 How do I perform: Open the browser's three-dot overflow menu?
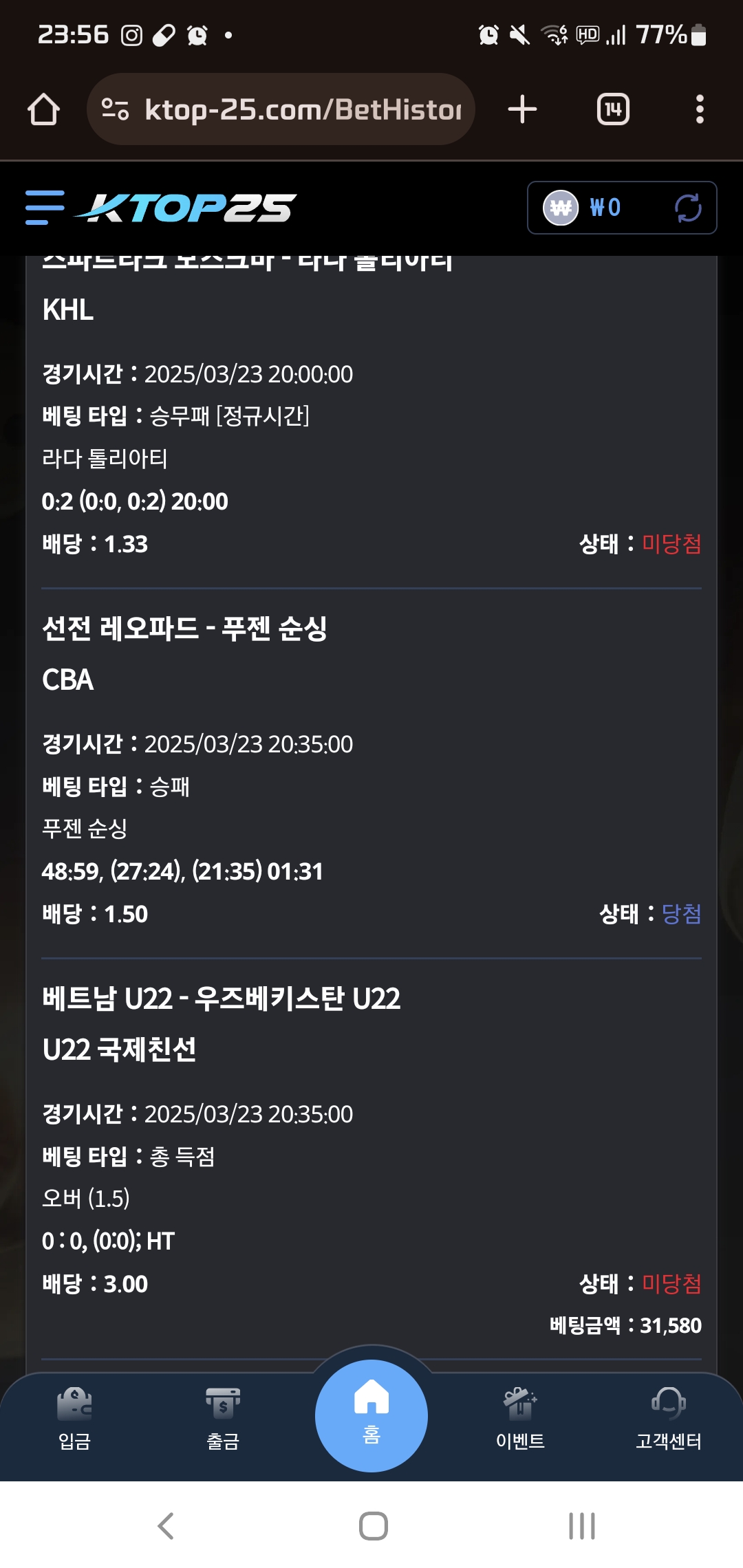pyautogui.click(x=700, y=109)
